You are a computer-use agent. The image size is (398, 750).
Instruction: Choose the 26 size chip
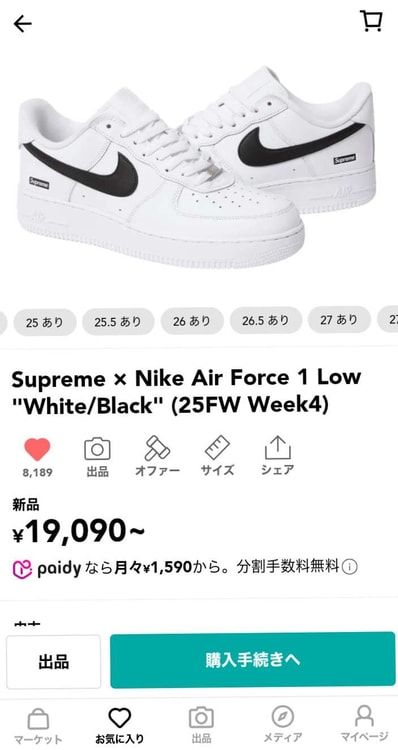[192, 321]
